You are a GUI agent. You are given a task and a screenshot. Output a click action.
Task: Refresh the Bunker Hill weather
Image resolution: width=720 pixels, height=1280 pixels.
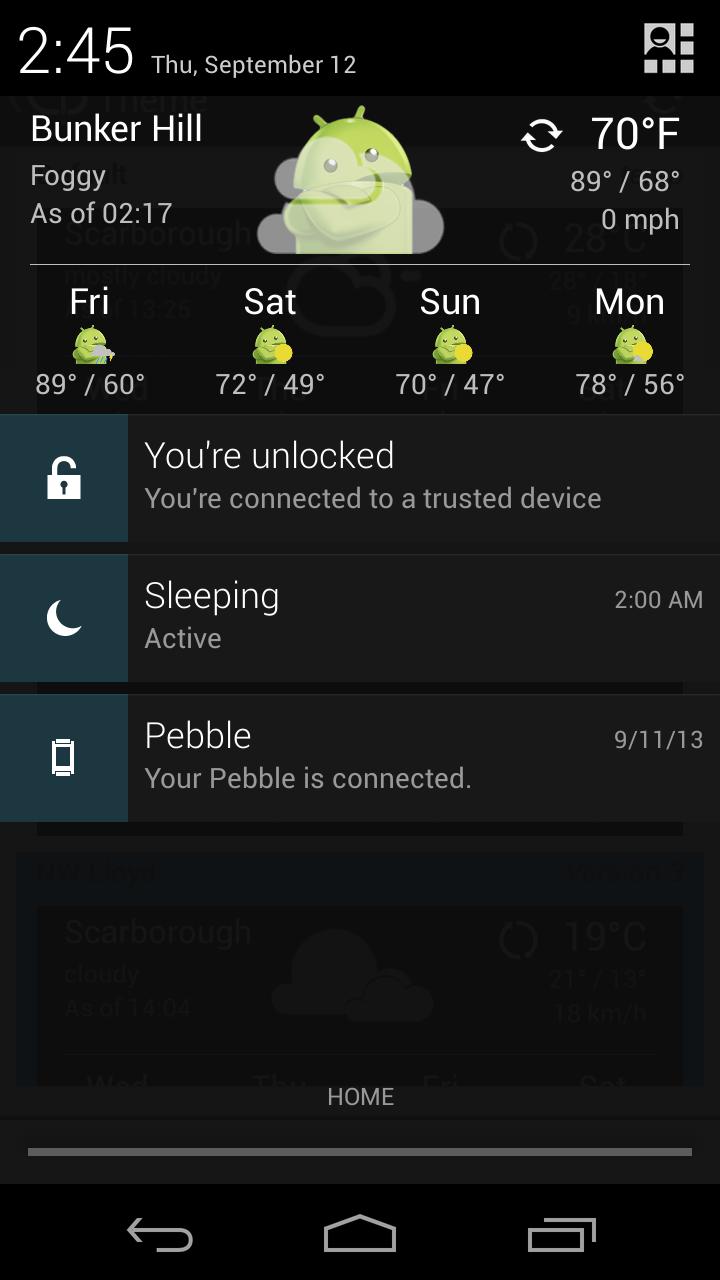coord(541,135)
